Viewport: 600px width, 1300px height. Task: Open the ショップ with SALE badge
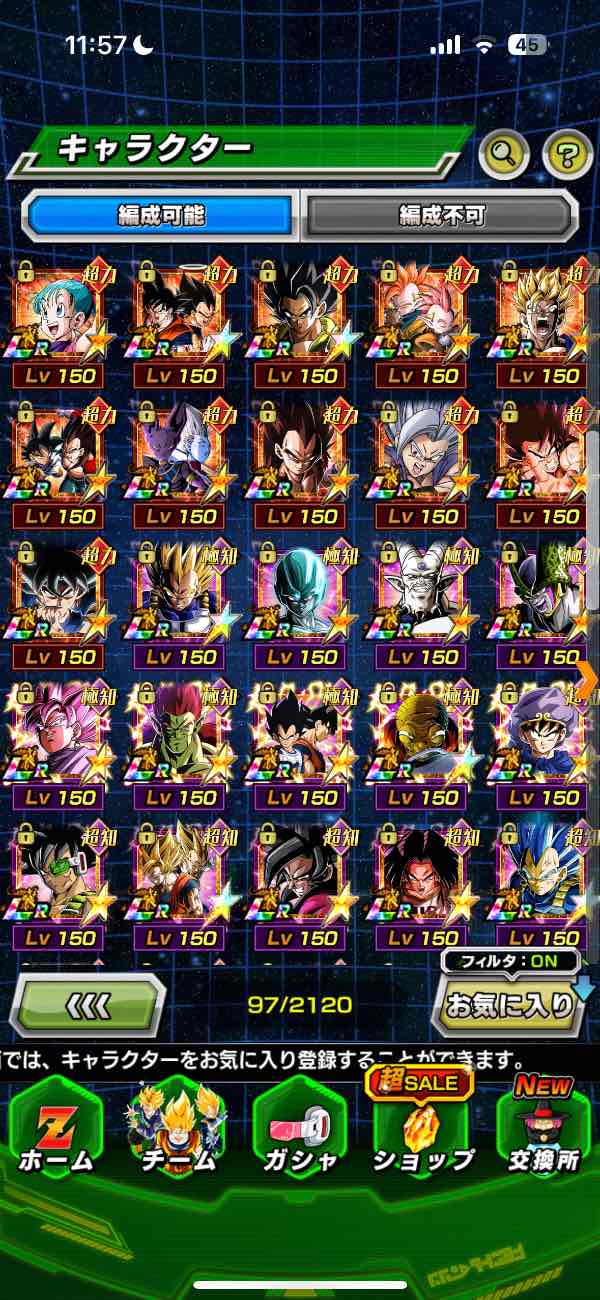(x=422, y=1132)
